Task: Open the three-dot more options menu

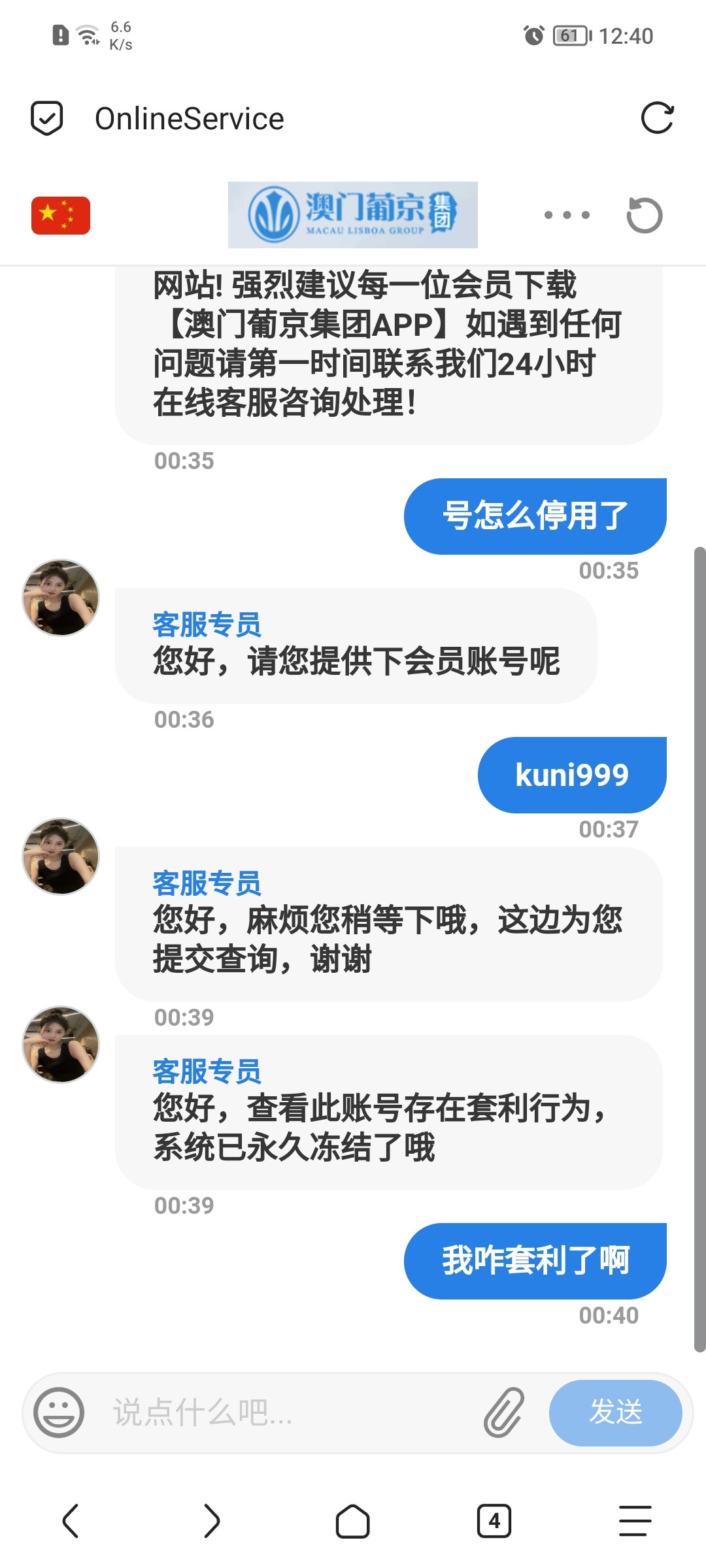Action: click(567, 215)
